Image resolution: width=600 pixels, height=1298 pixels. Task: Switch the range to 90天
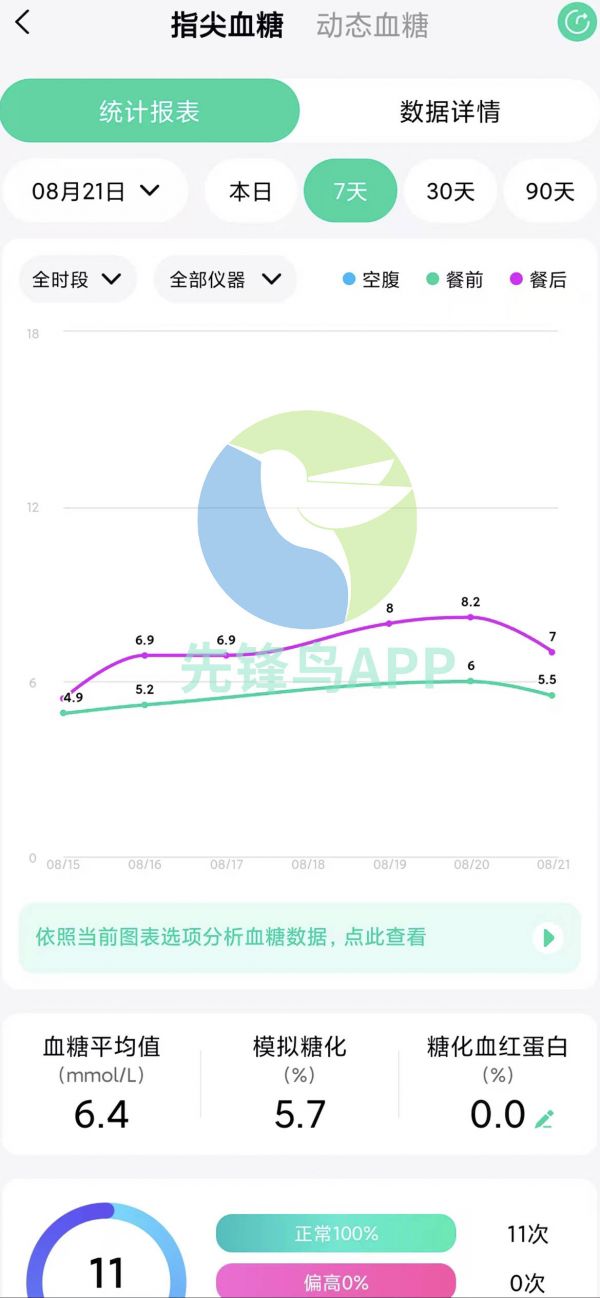tap(551, 191)
